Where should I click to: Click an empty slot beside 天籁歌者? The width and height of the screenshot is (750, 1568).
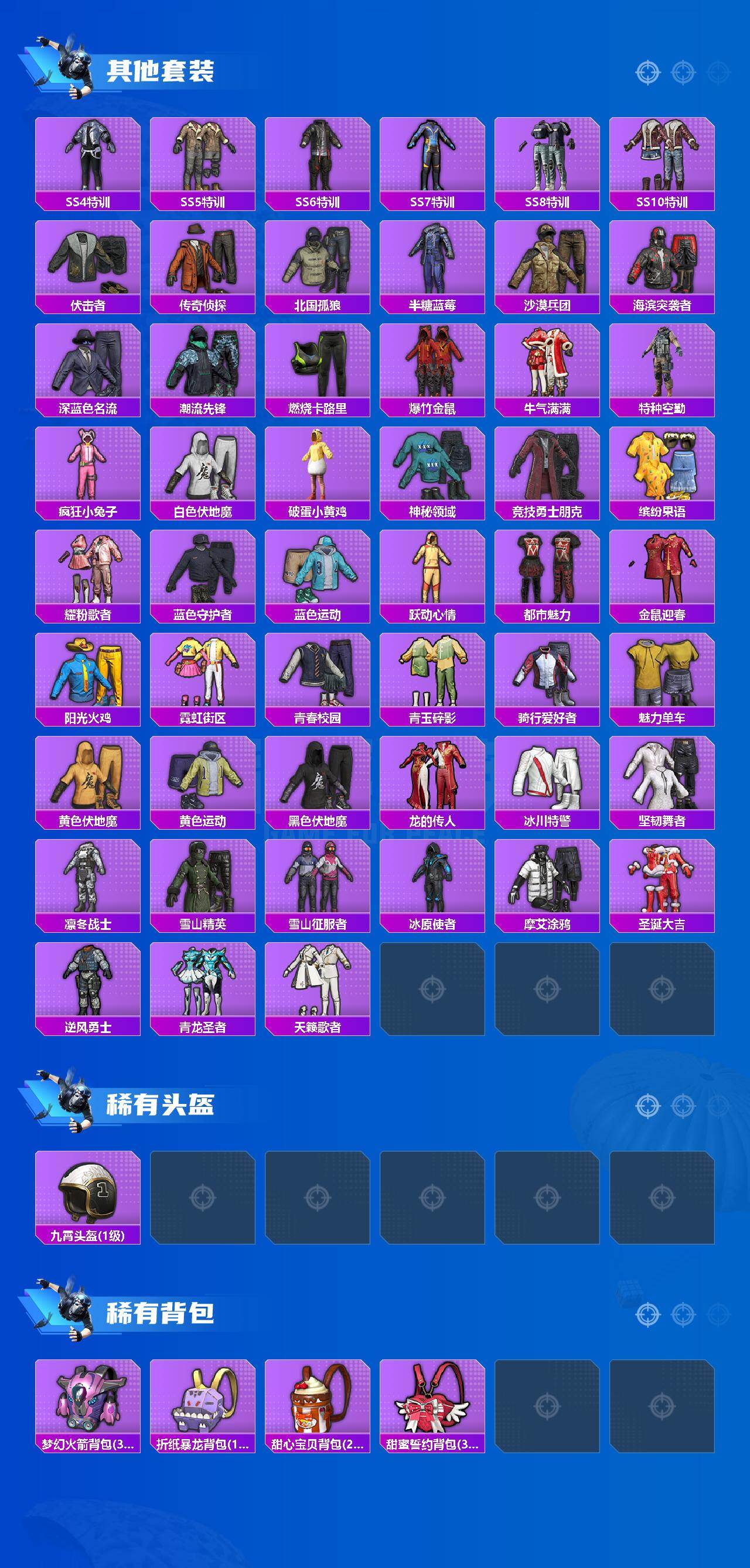point(434,989)
